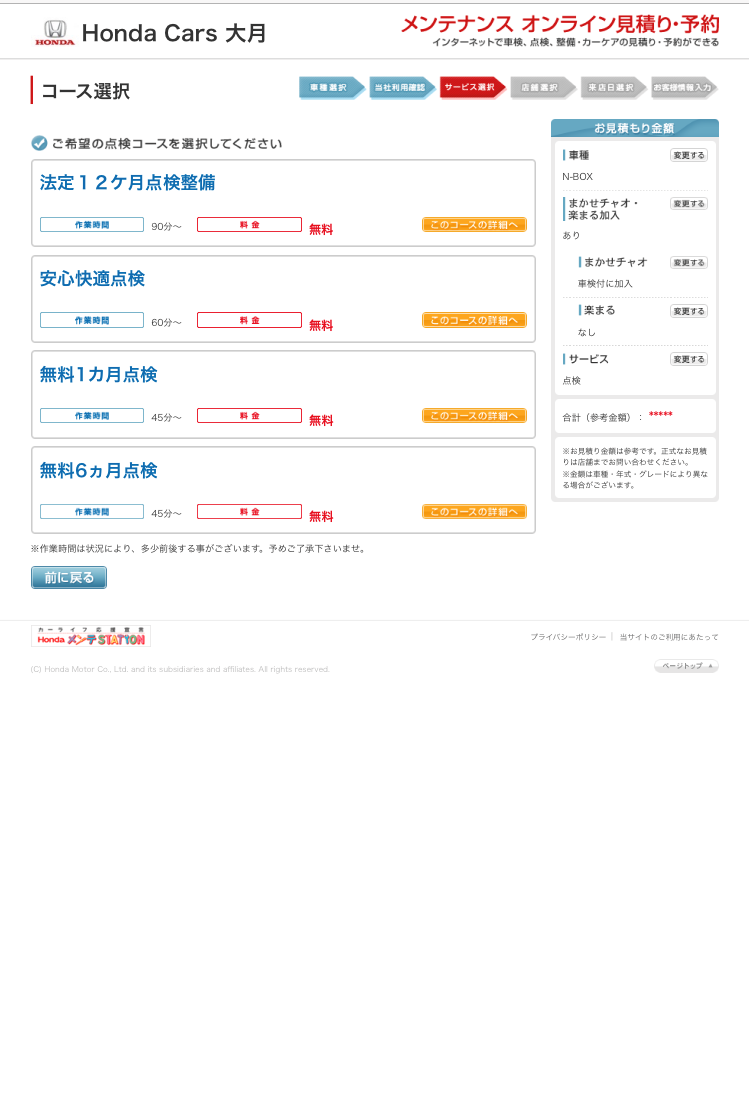This screenshot has width=749, height=1098.
Task: Open details for 無料6ヵ月点検 course
Action: pyautogui.click(x=474, y=512)
